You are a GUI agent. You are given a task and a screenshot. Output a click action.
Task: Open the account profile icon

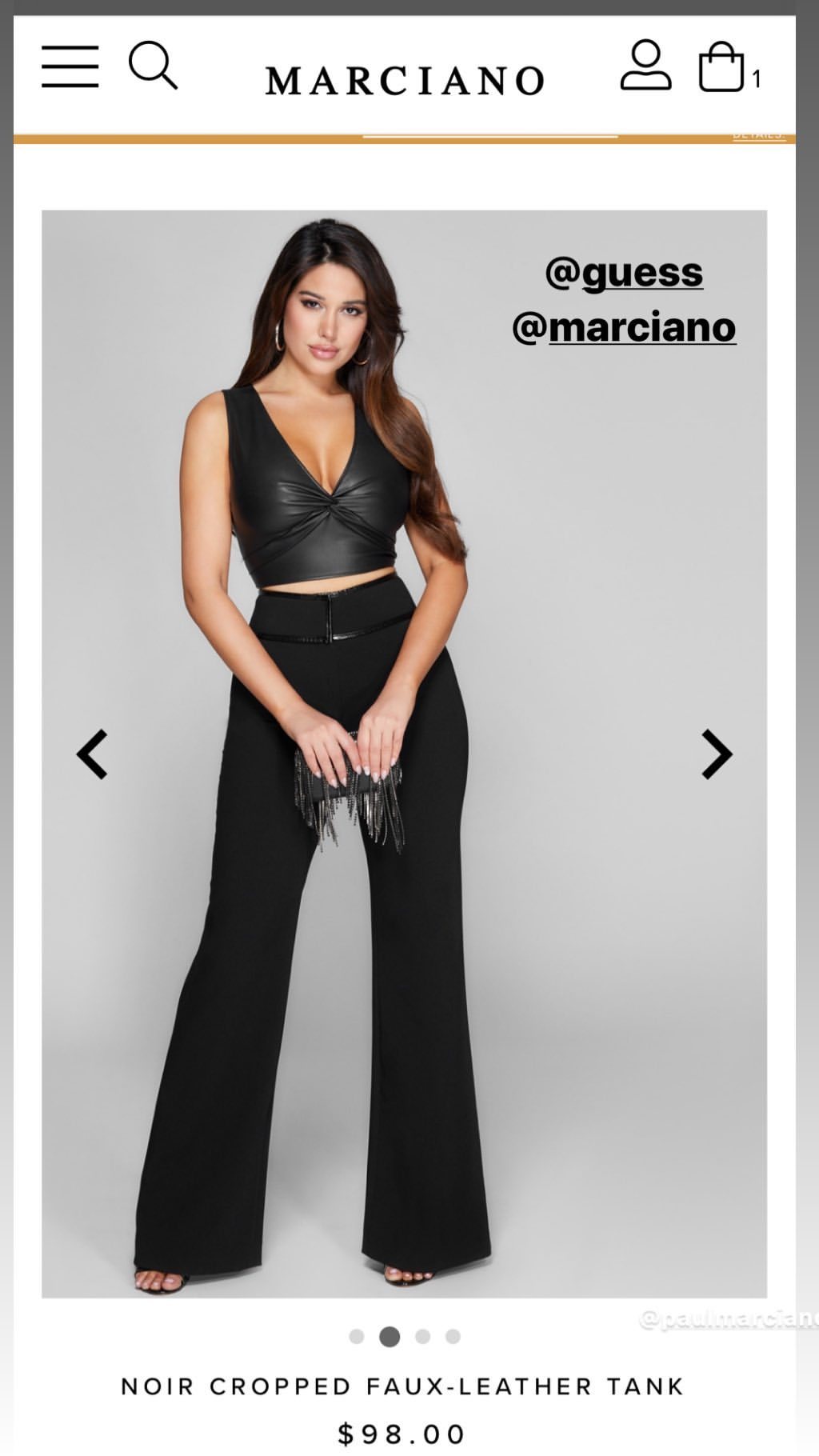click(x=645, y=66)
